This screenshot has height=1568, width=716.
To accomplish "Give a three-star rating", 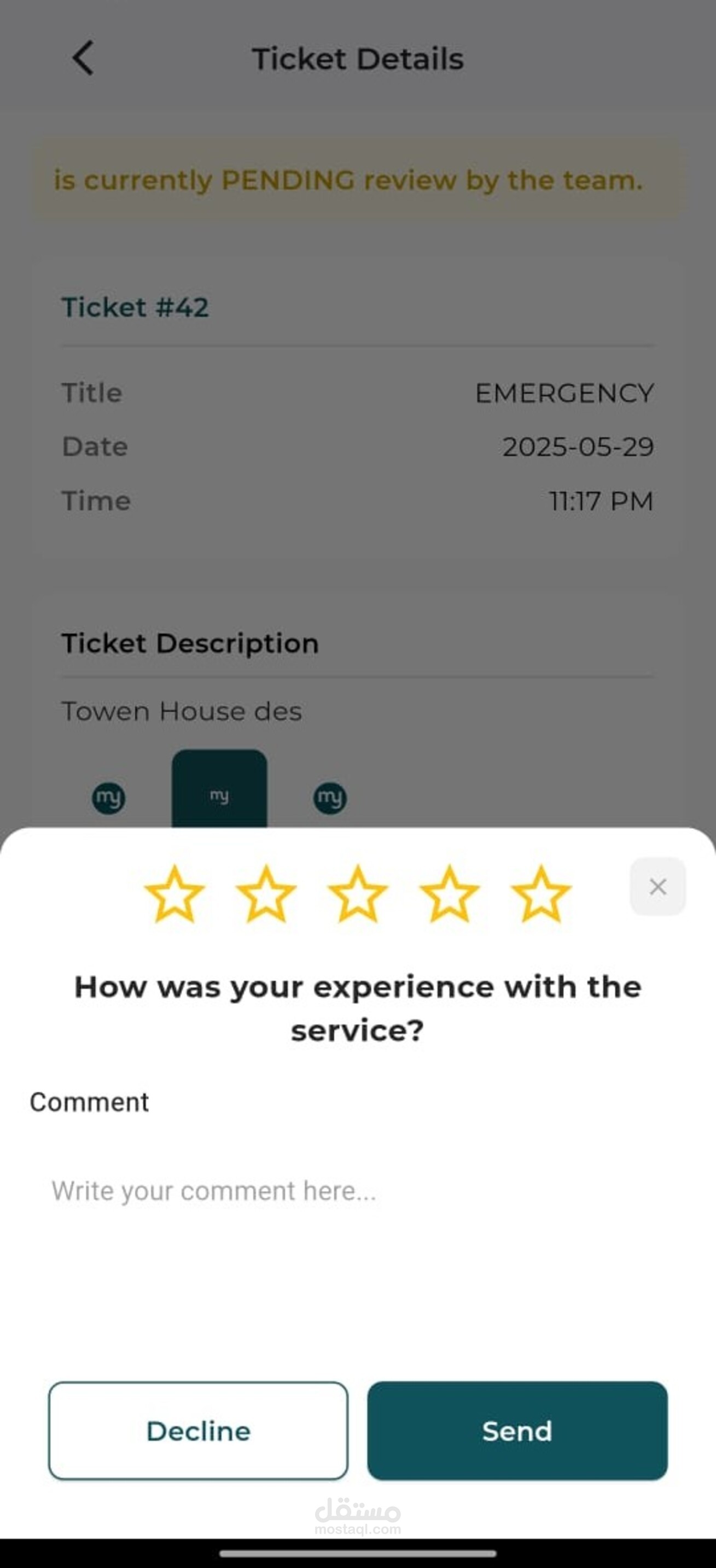I will [358, 894].
